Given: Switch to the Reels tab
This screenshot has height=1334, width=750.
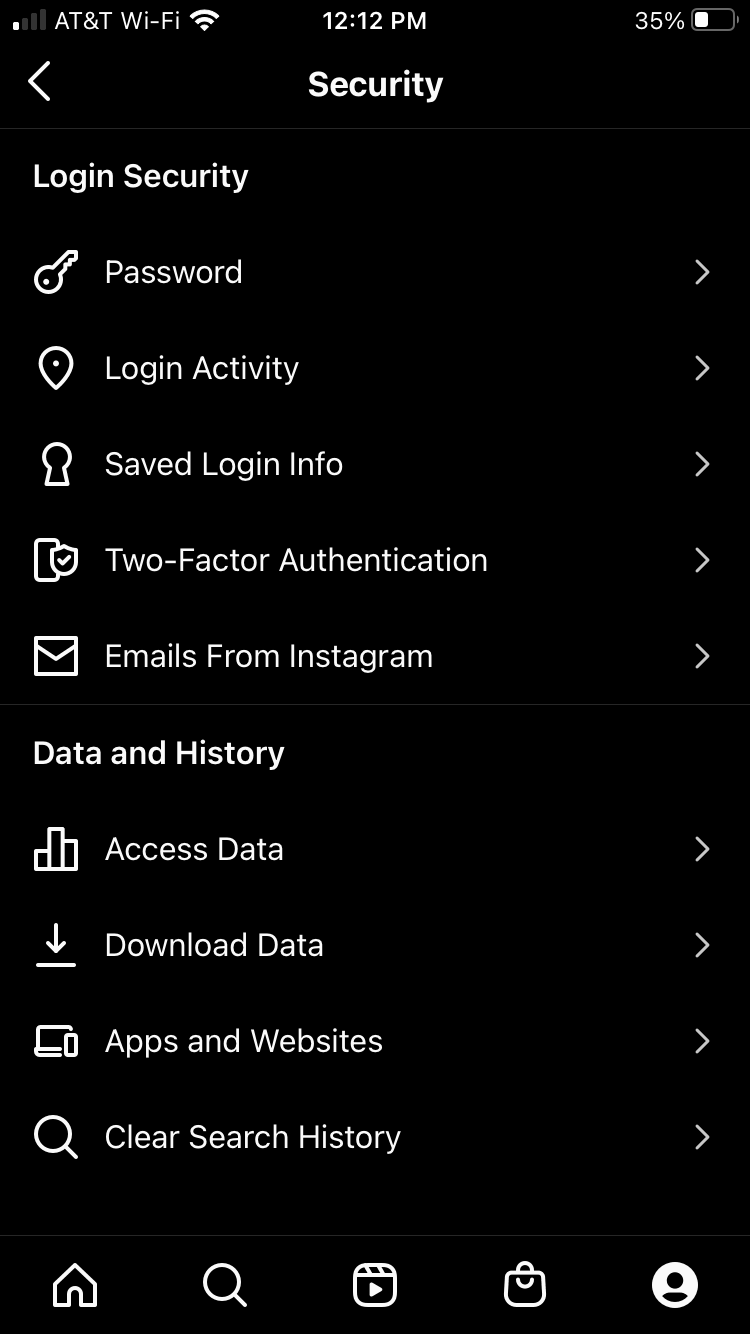Looking at the screenshot, I should pos(375,1285).
